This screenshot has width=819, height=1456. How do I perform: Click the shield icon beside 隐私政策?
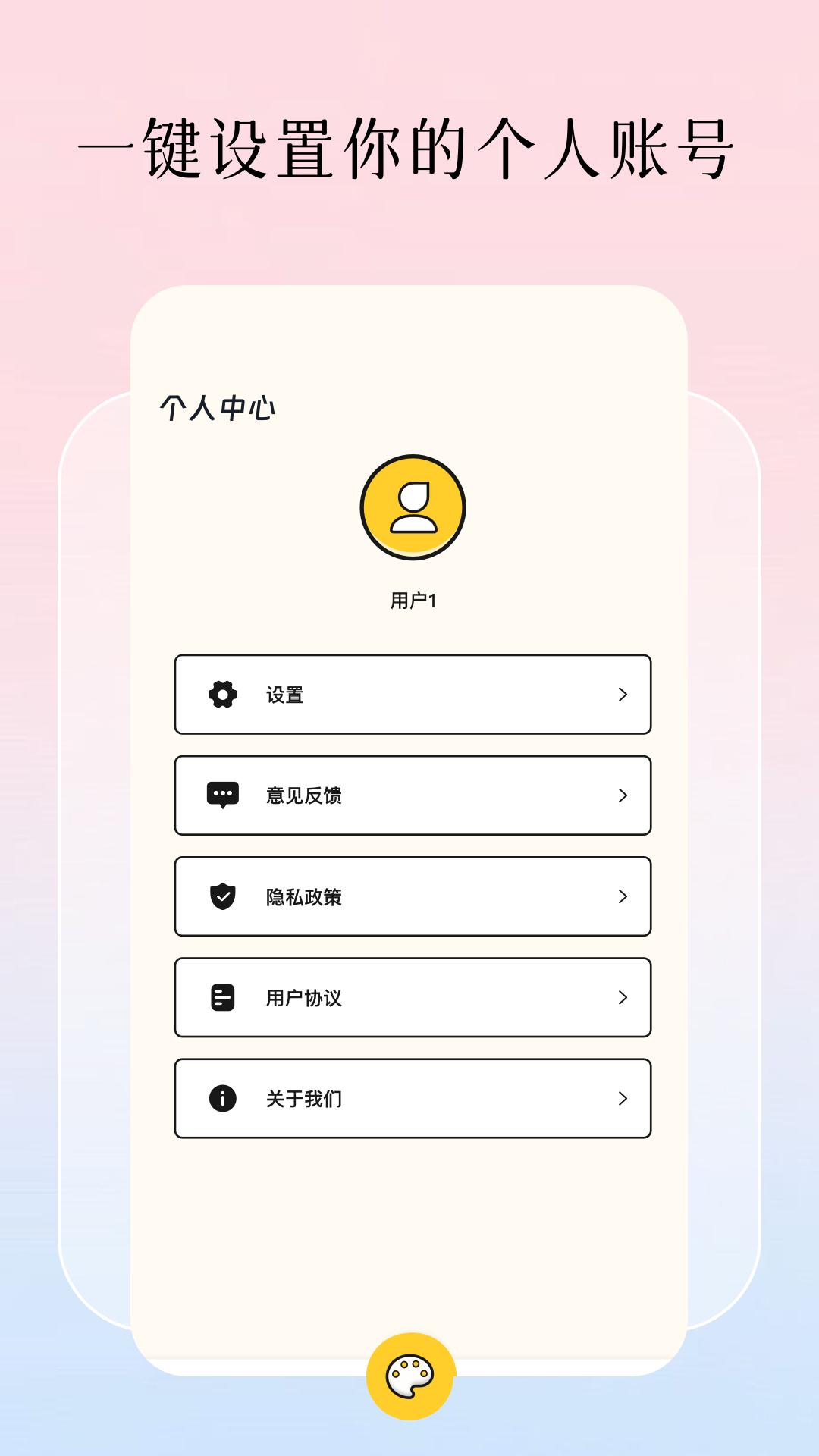click(x=221, y=897)
